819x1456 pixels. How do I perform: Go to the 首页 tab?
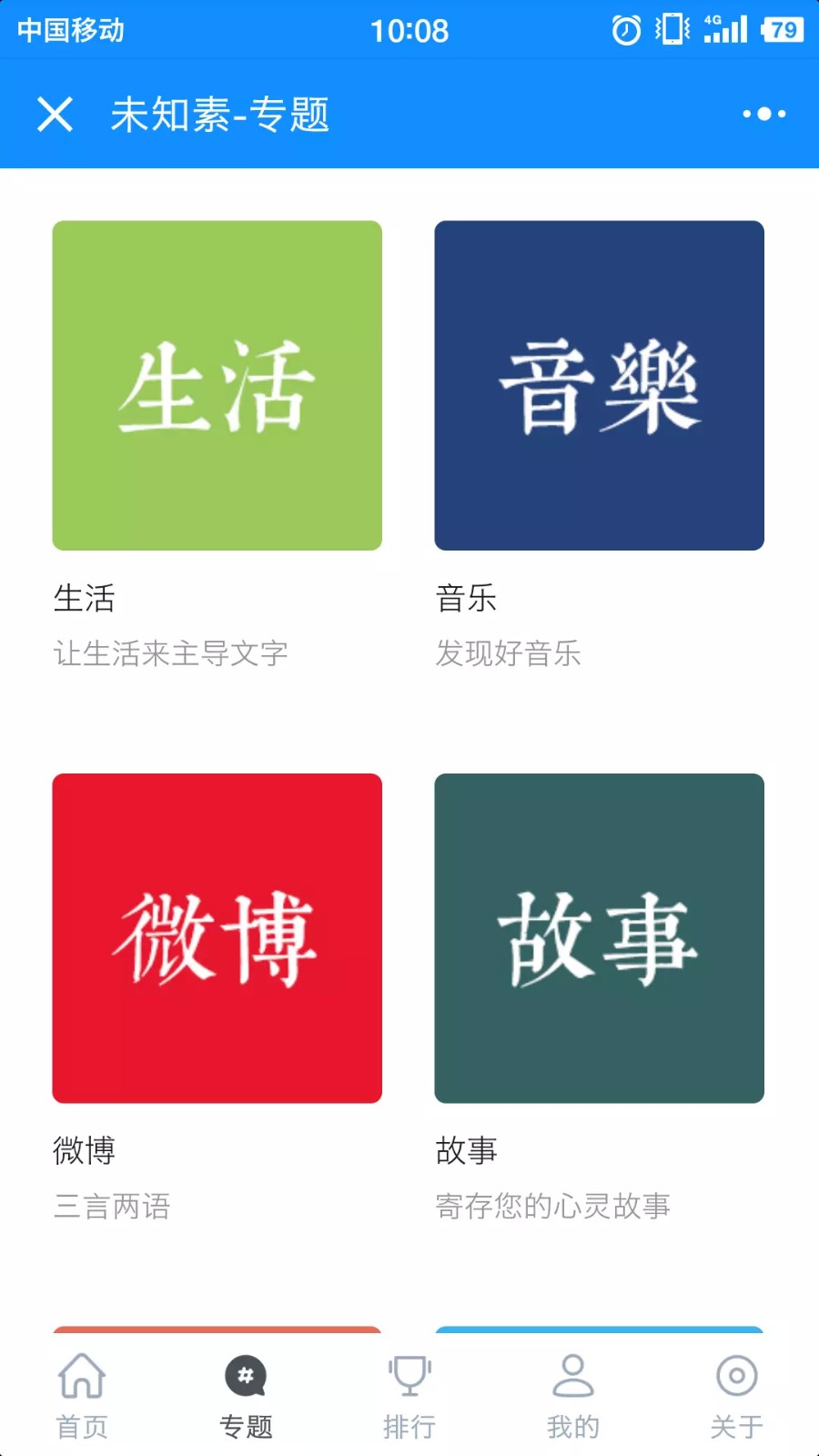tap(82, 1396)
